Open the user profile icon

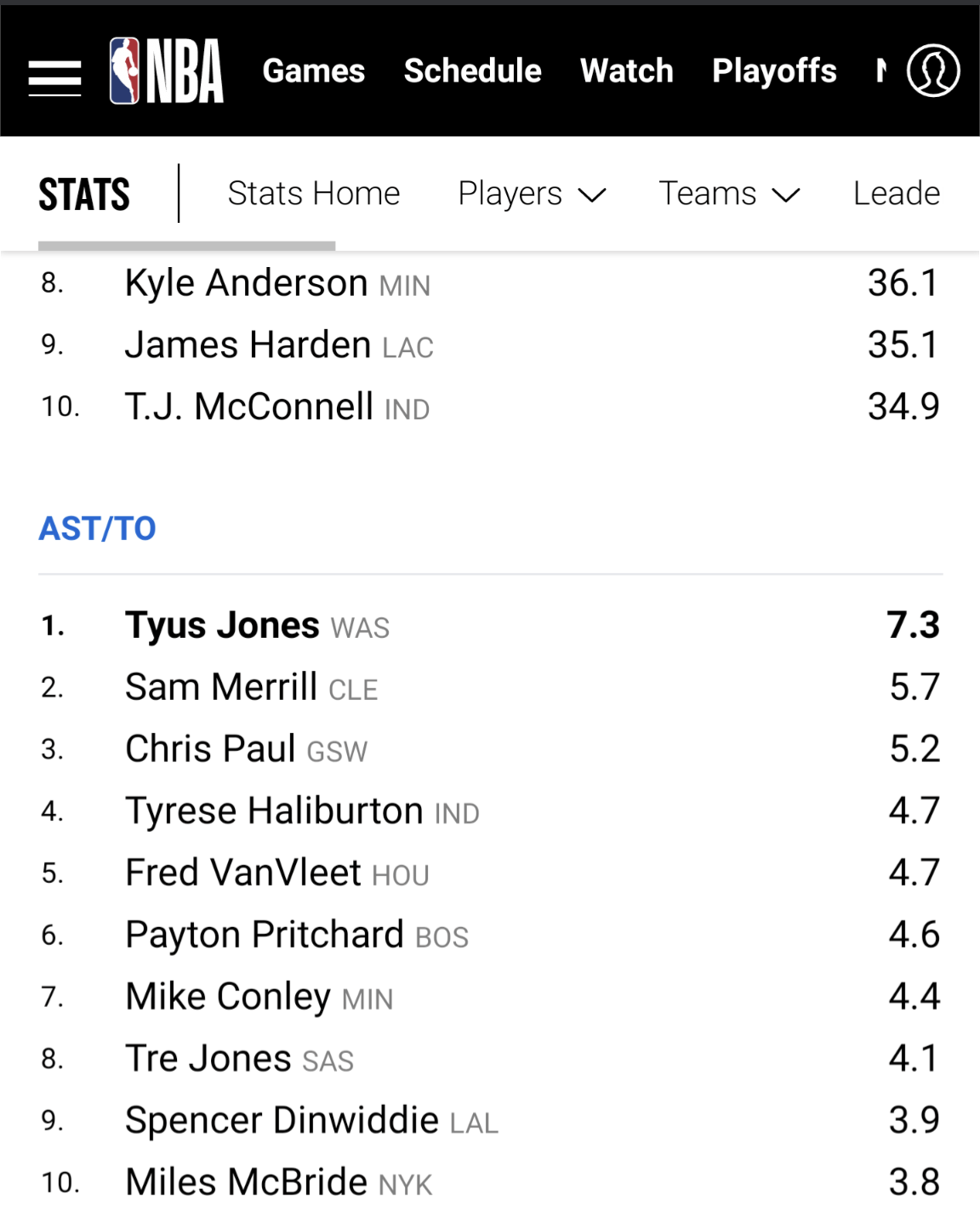click(x=933, y=71)
